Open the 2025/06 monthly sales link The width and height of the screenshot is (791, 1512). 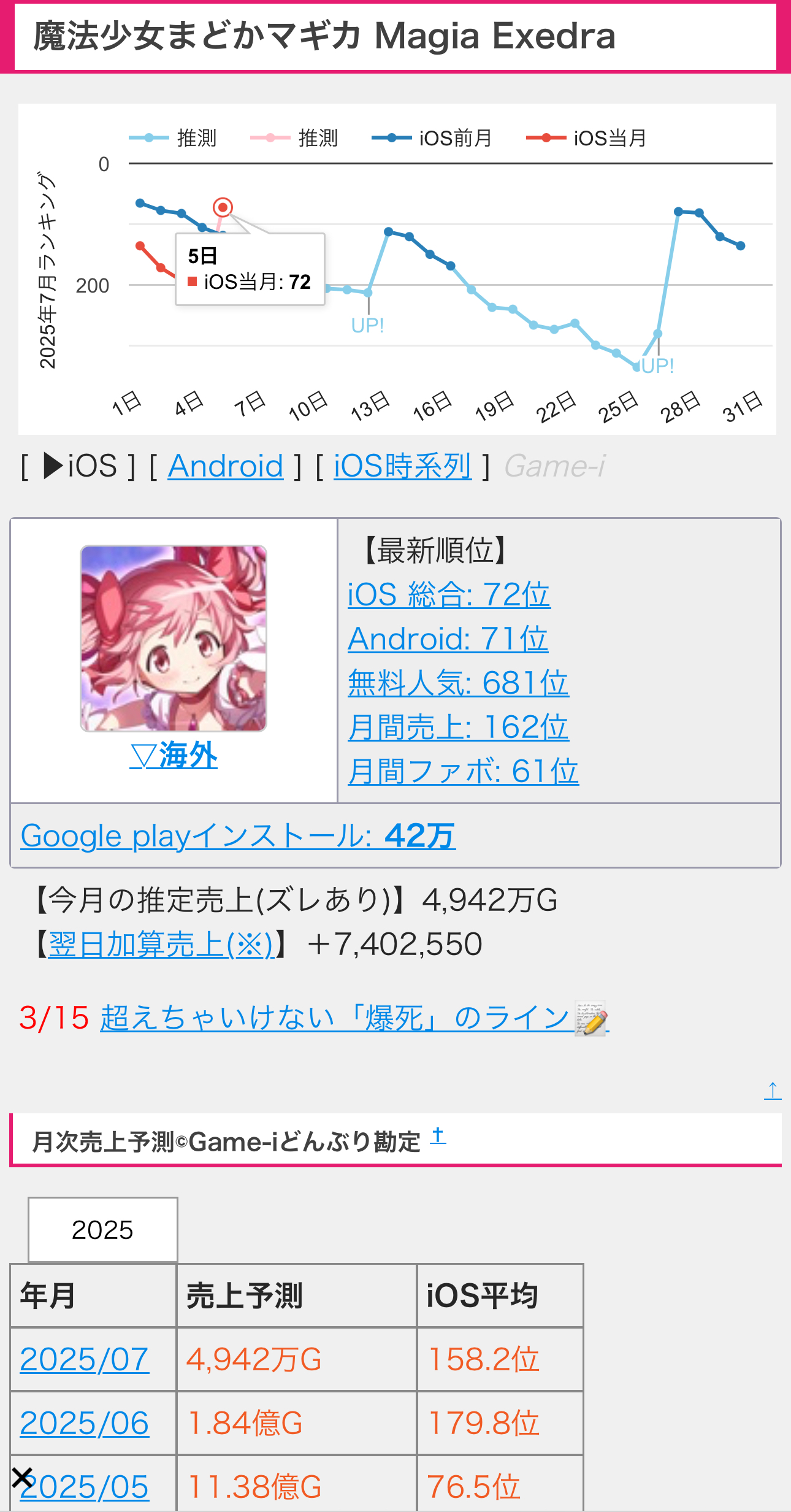pyautogui.click(x=85, y=1423)
